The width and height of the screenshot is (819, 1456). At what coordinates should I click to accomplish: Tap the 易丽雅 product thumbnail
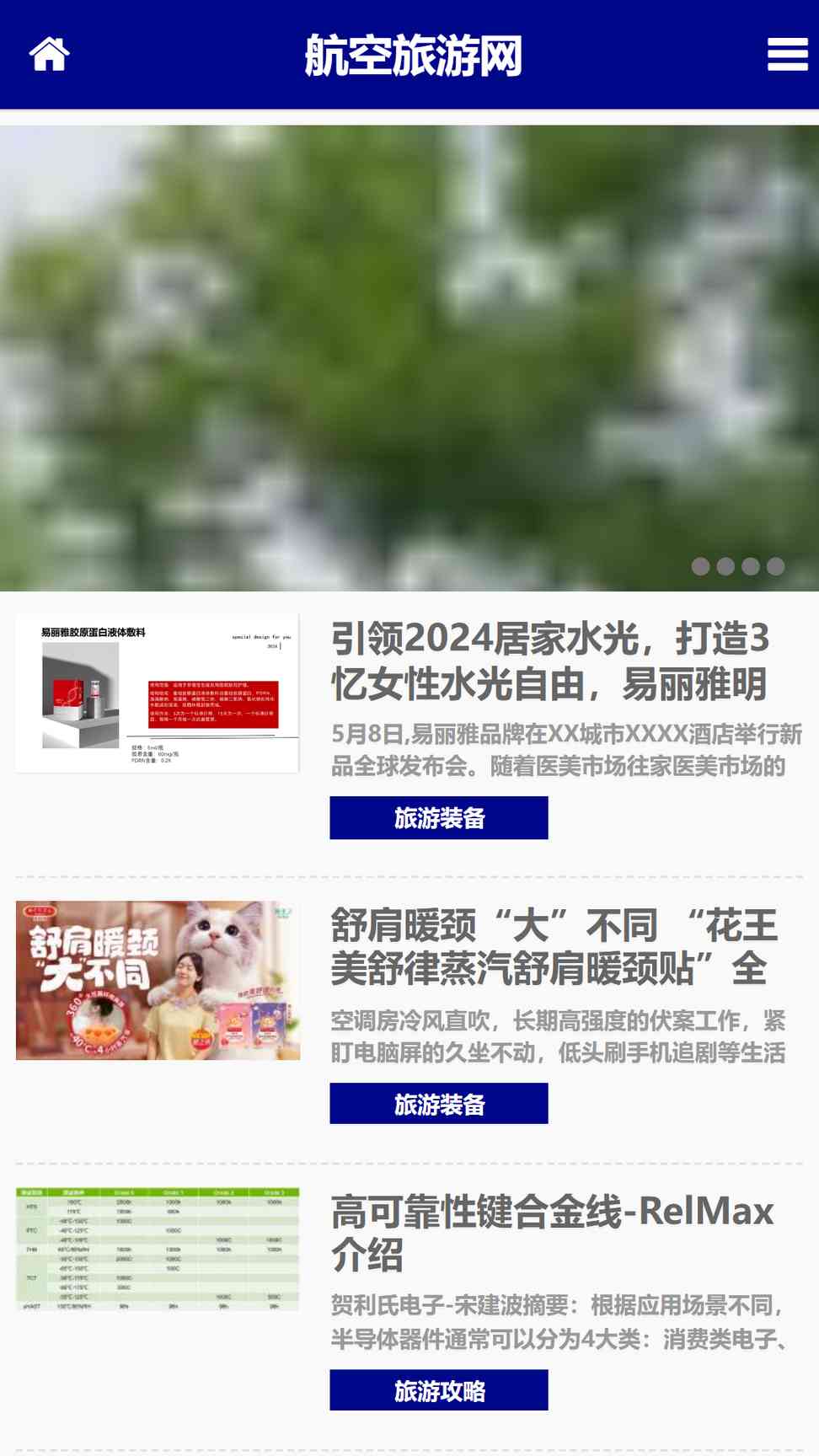pyautogui.click(x=158, y=693)
